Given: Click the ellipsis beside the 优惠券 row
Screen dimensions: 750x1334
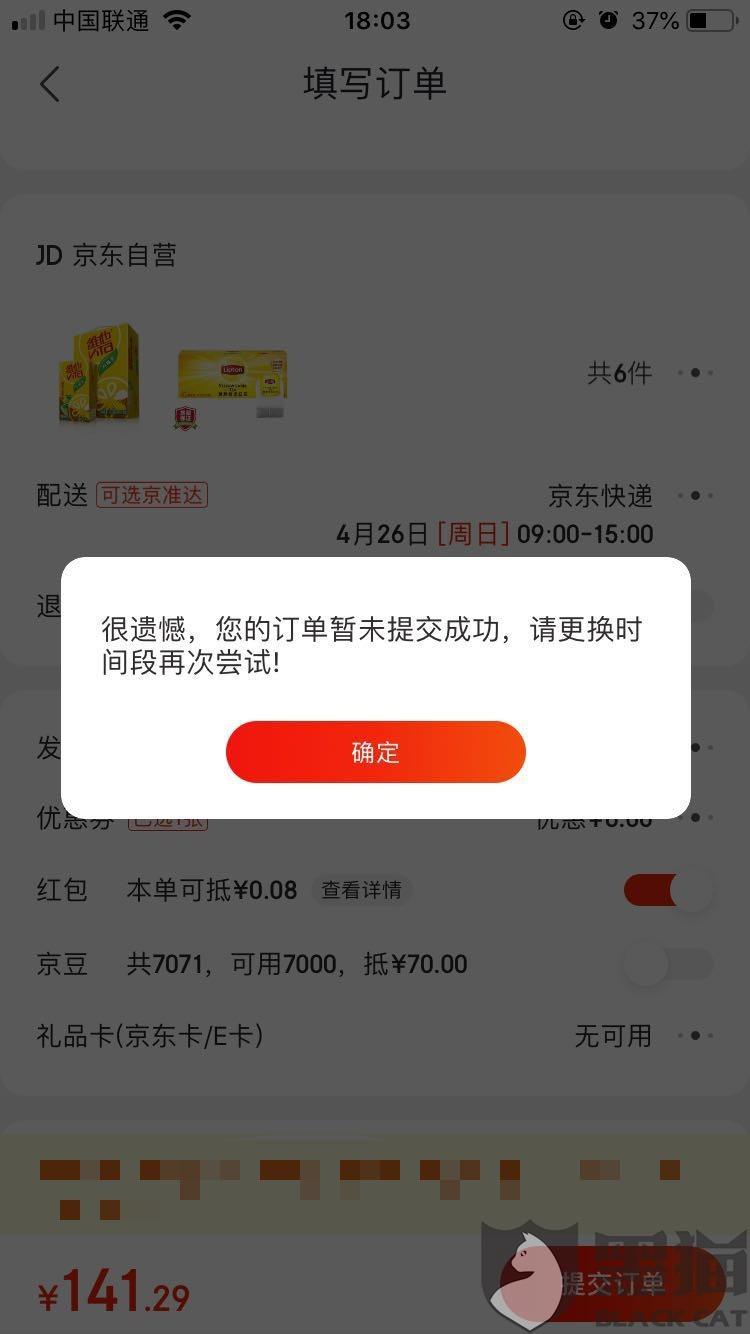Looking at the screenshot, I should coord(695,817).
